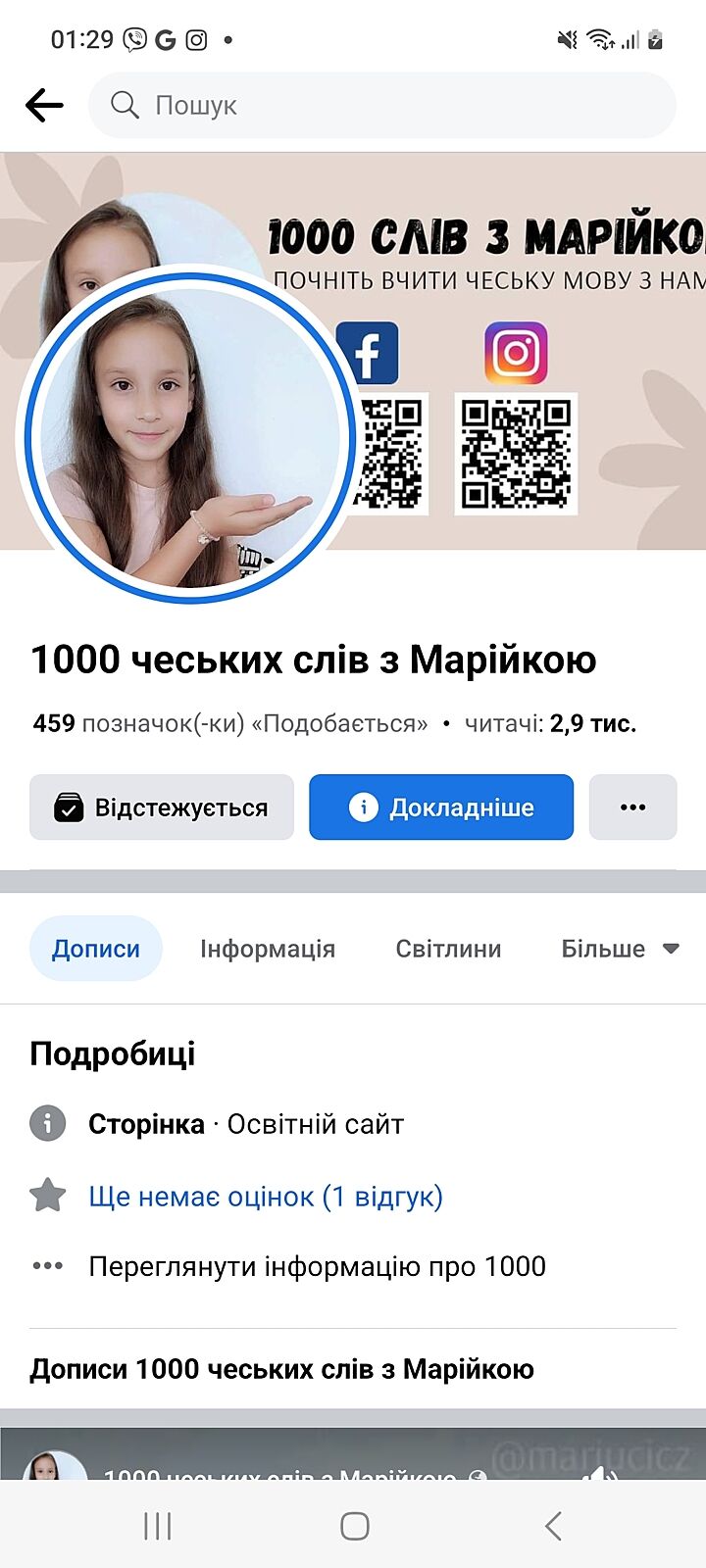This screenshot has height=1568, width=706.
Task: Tap the Докладніше button
Action: pos(441,808)
